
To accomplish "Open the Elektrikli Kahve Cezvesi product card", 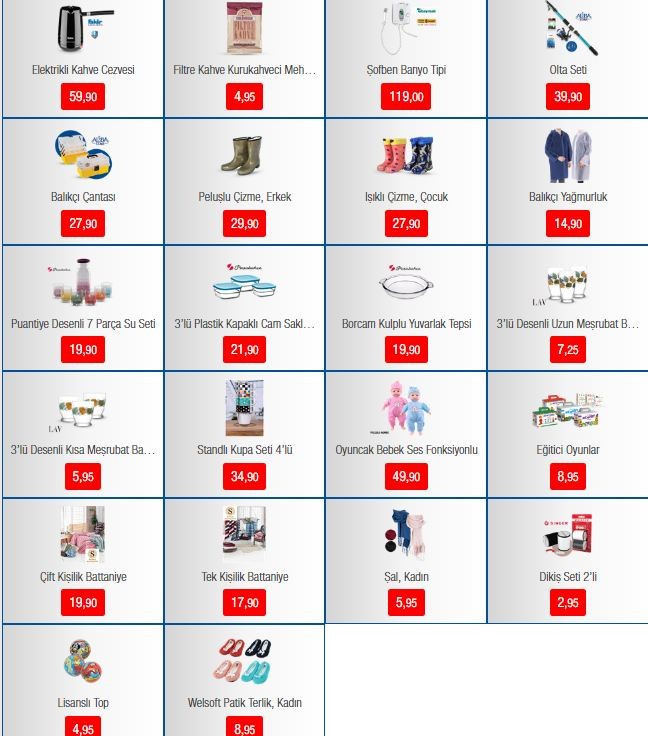I will (x=83, y=70).
